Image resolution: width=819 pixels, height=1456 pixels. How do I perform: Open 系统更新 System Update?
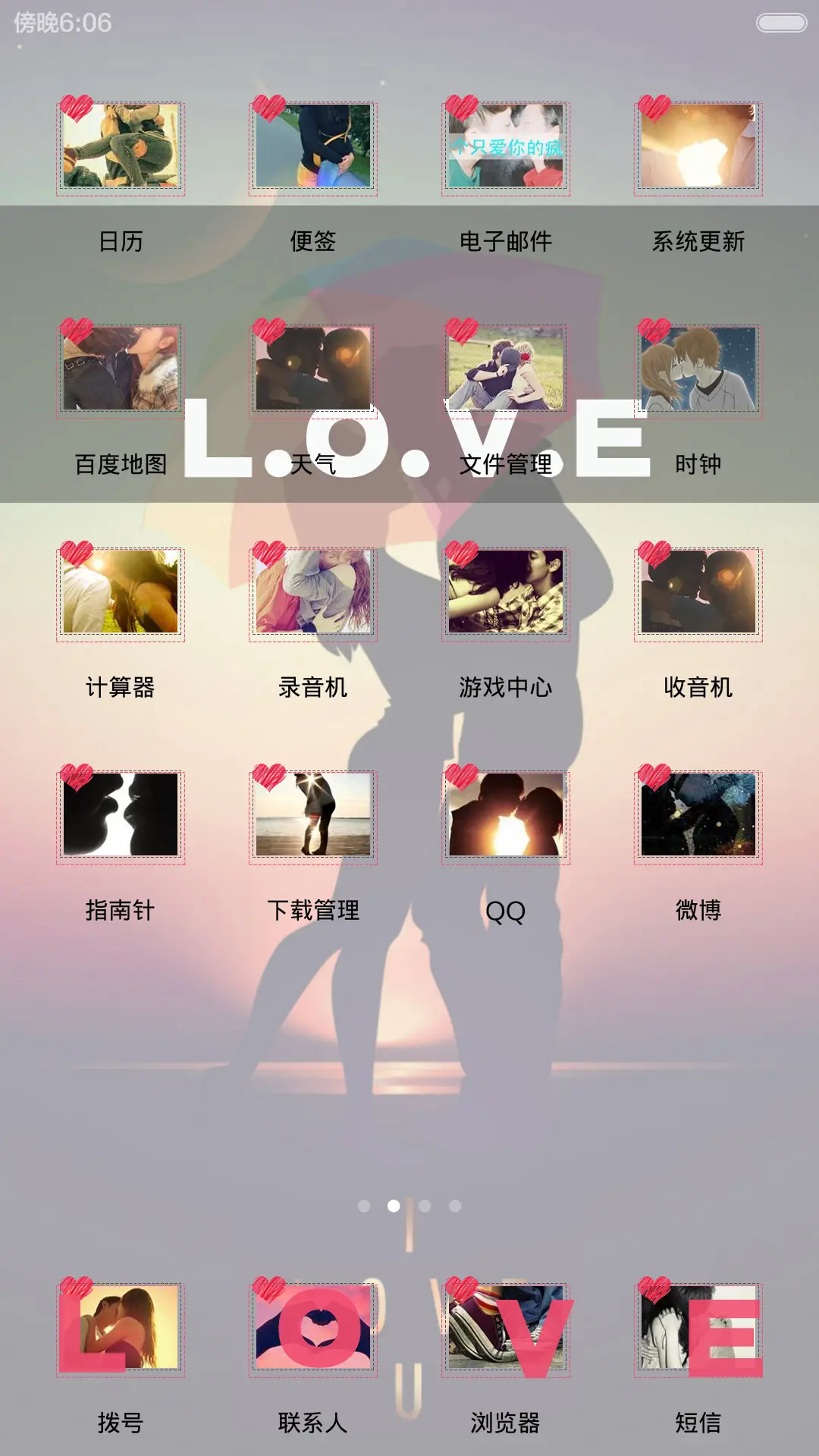tap(696, 148)
